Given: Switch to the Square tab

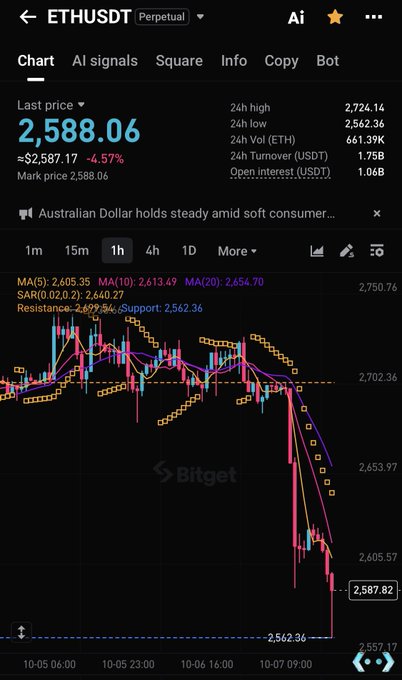Looking at the screenshot, I should pyautogui.click(x=179, y=61).
